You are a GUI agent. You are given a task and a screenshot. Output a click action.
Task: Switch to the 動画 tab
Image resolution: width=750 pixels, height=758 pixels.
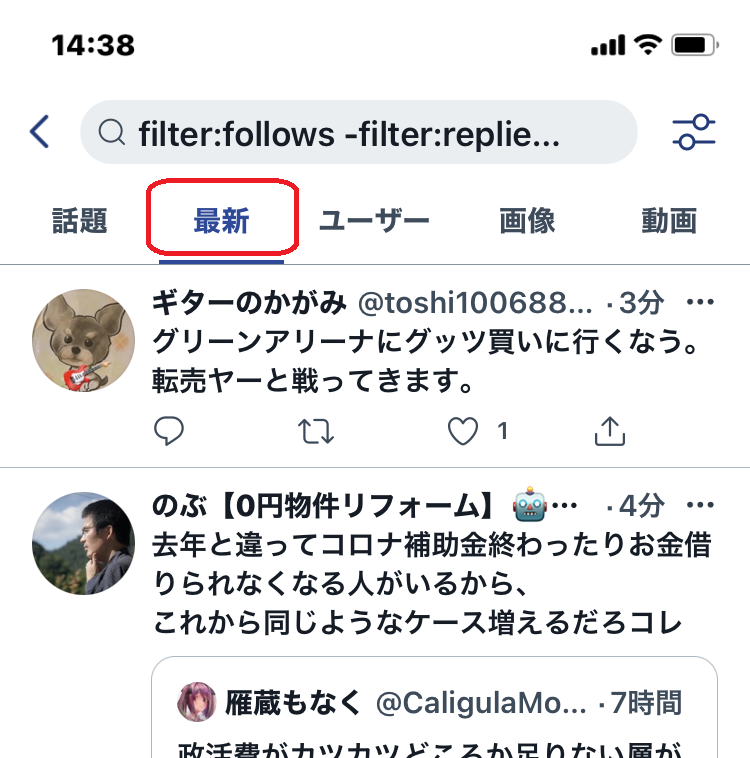pyautogui.click(x=668, y=221)
